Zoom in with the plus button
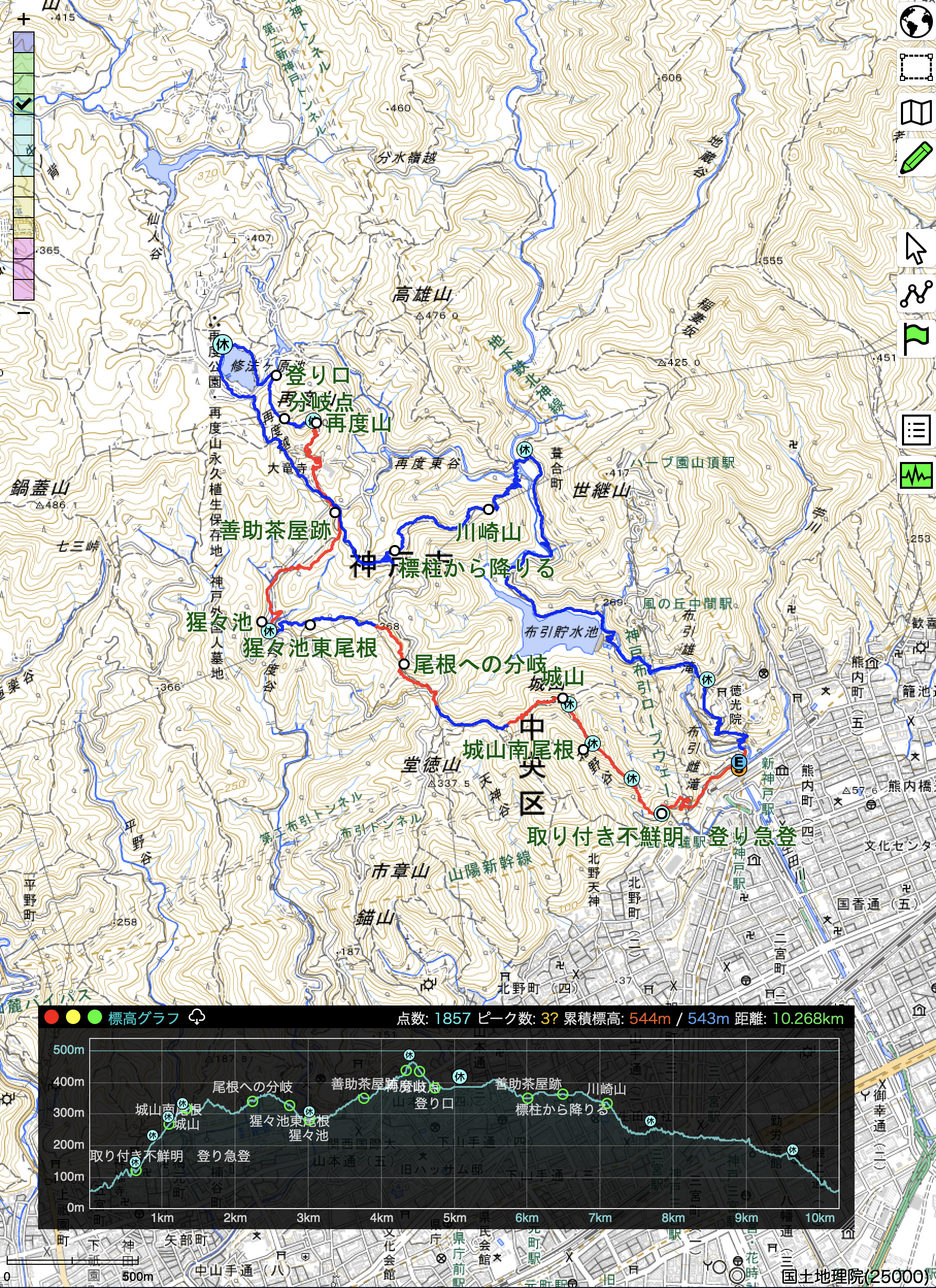This screenshot has height=1288, width=936. 23,19
